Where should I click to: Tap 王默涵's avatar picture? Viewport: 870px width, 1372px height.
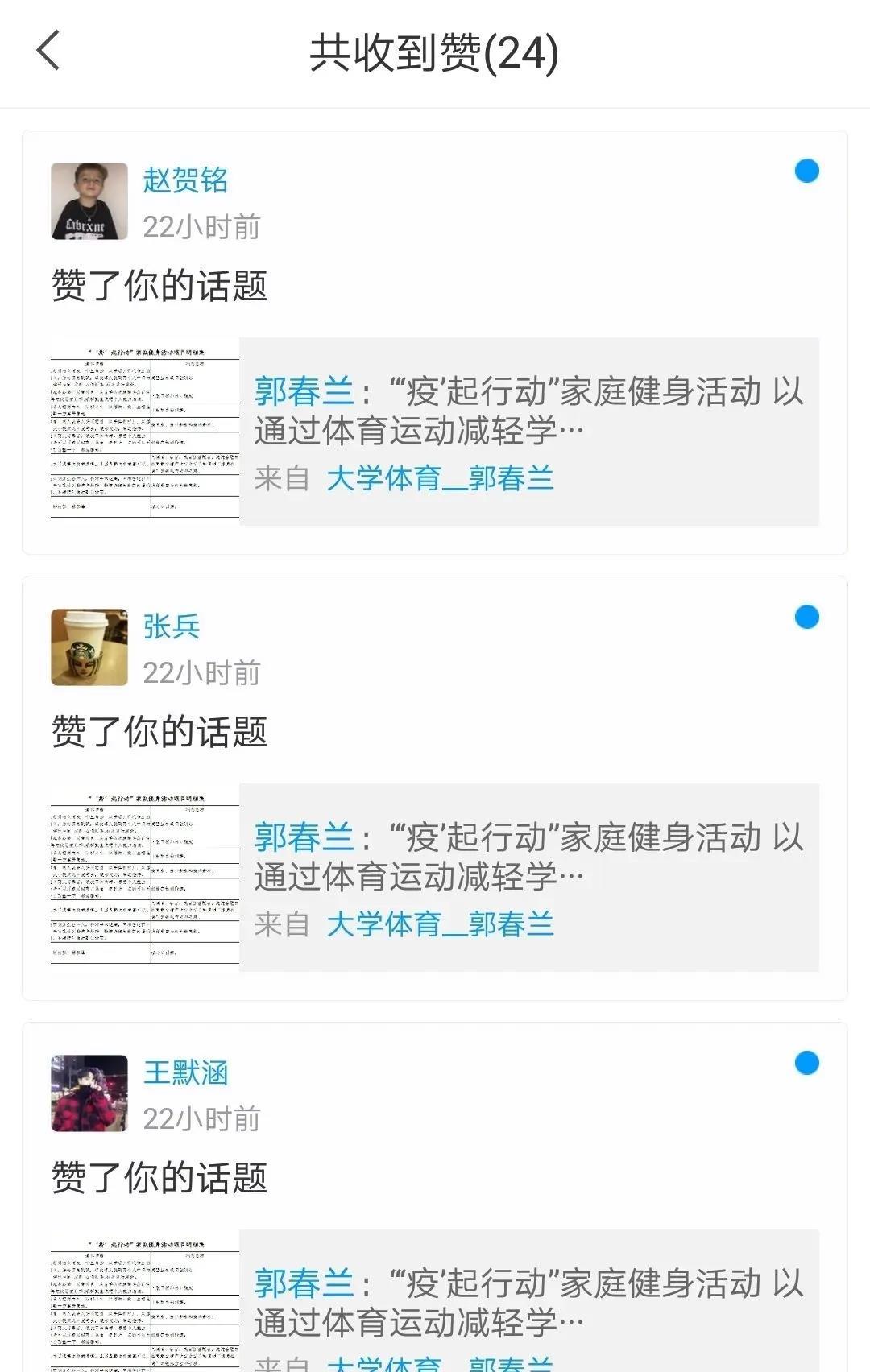click(89, 1093)
